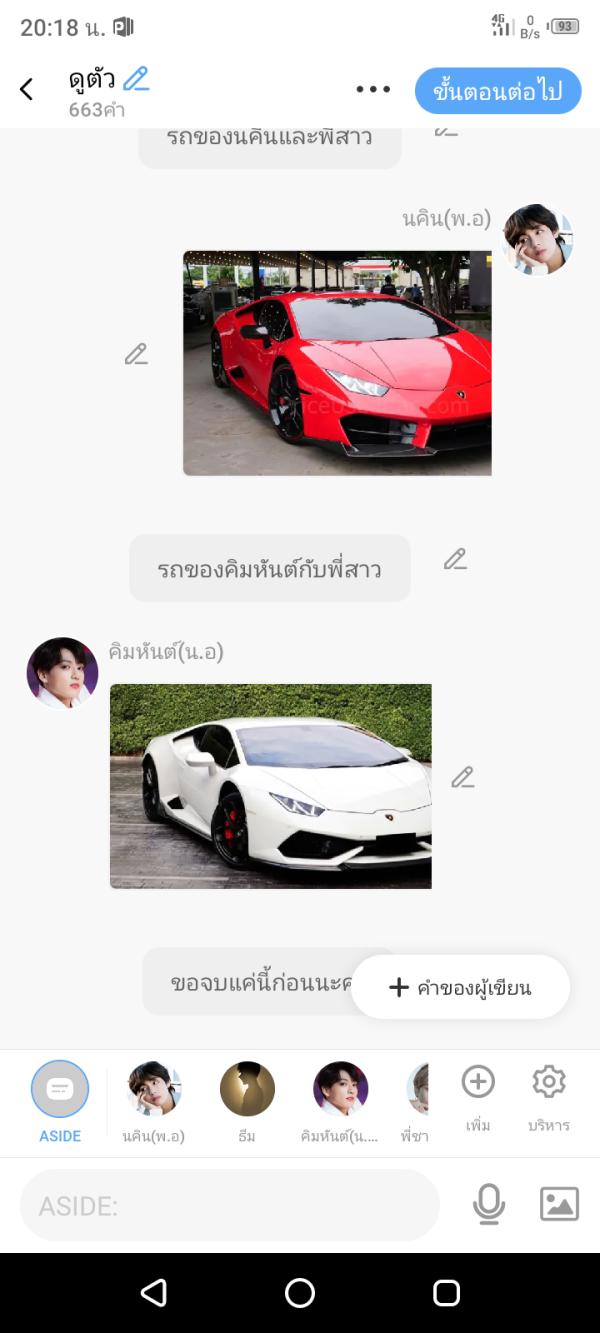Edit the รถของคิมหันต์กับพี่สาว aside text

tap(455, 559)
